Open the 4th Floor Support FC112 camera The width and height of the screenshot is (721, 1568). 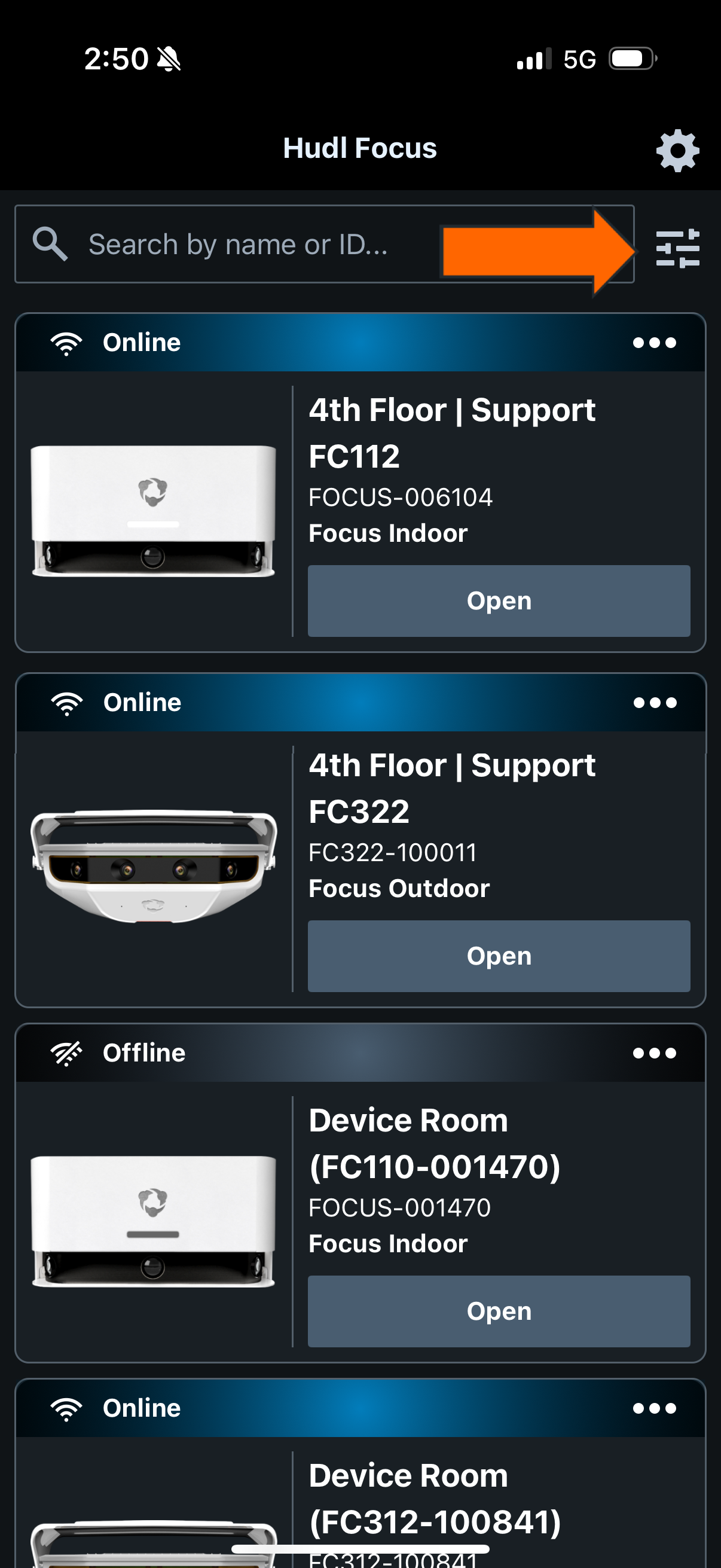click(499, 601)
